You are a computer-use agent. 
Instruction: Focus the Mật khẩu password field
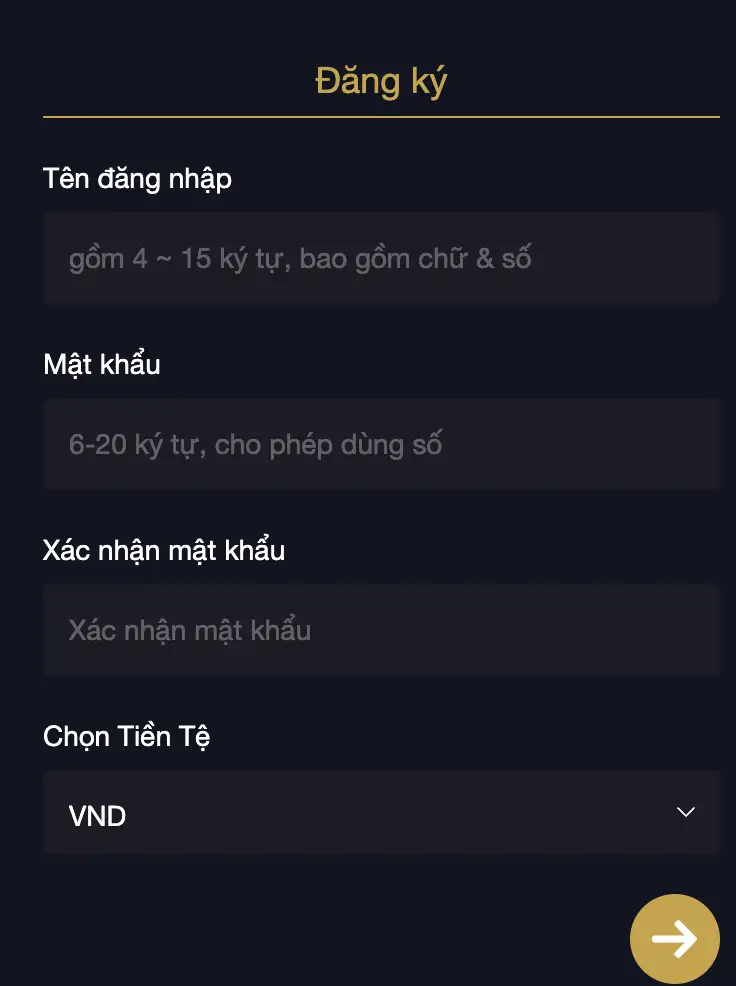click(381, 444)
